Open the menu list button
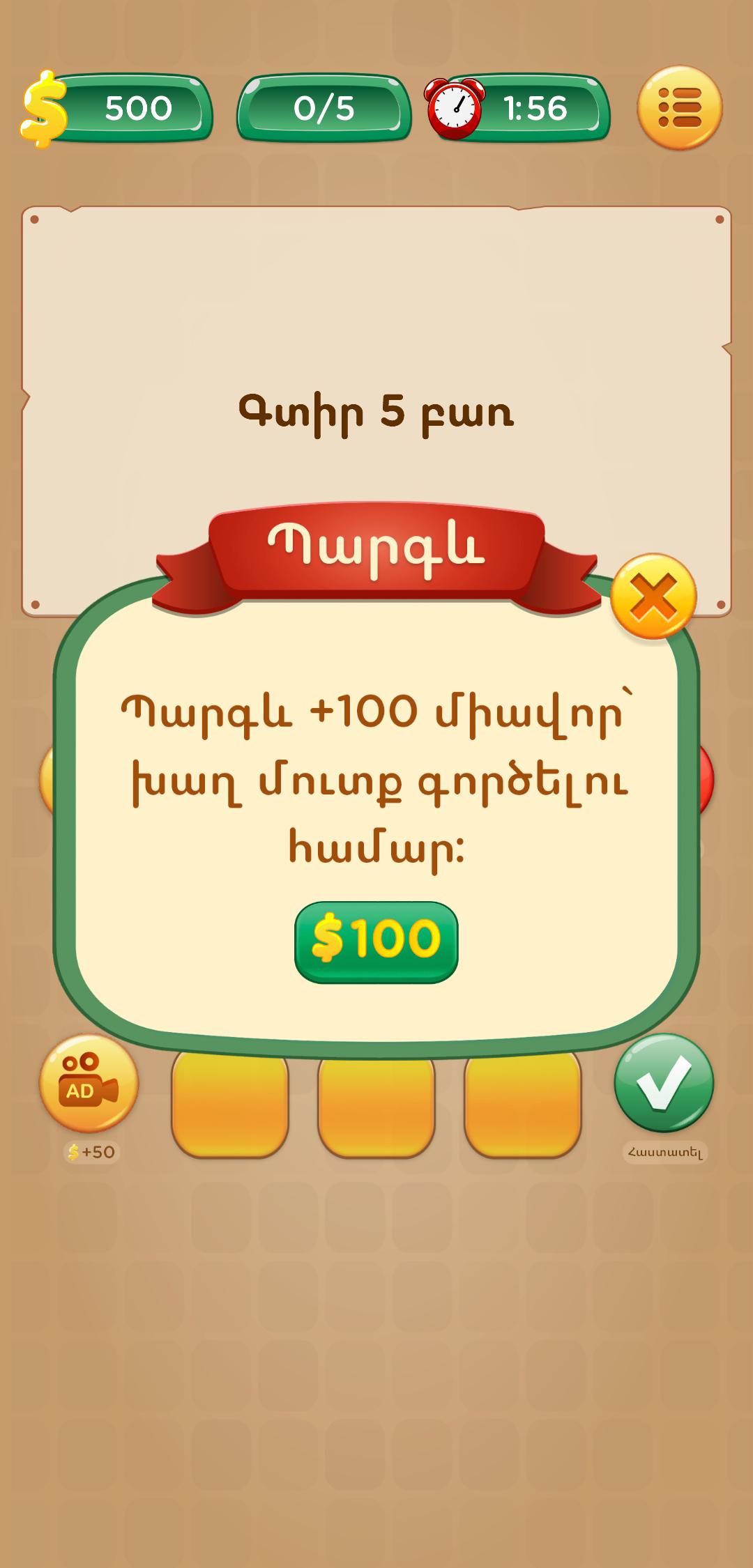Viewport: 753px width, 1568px height. [x=679, y=108]
